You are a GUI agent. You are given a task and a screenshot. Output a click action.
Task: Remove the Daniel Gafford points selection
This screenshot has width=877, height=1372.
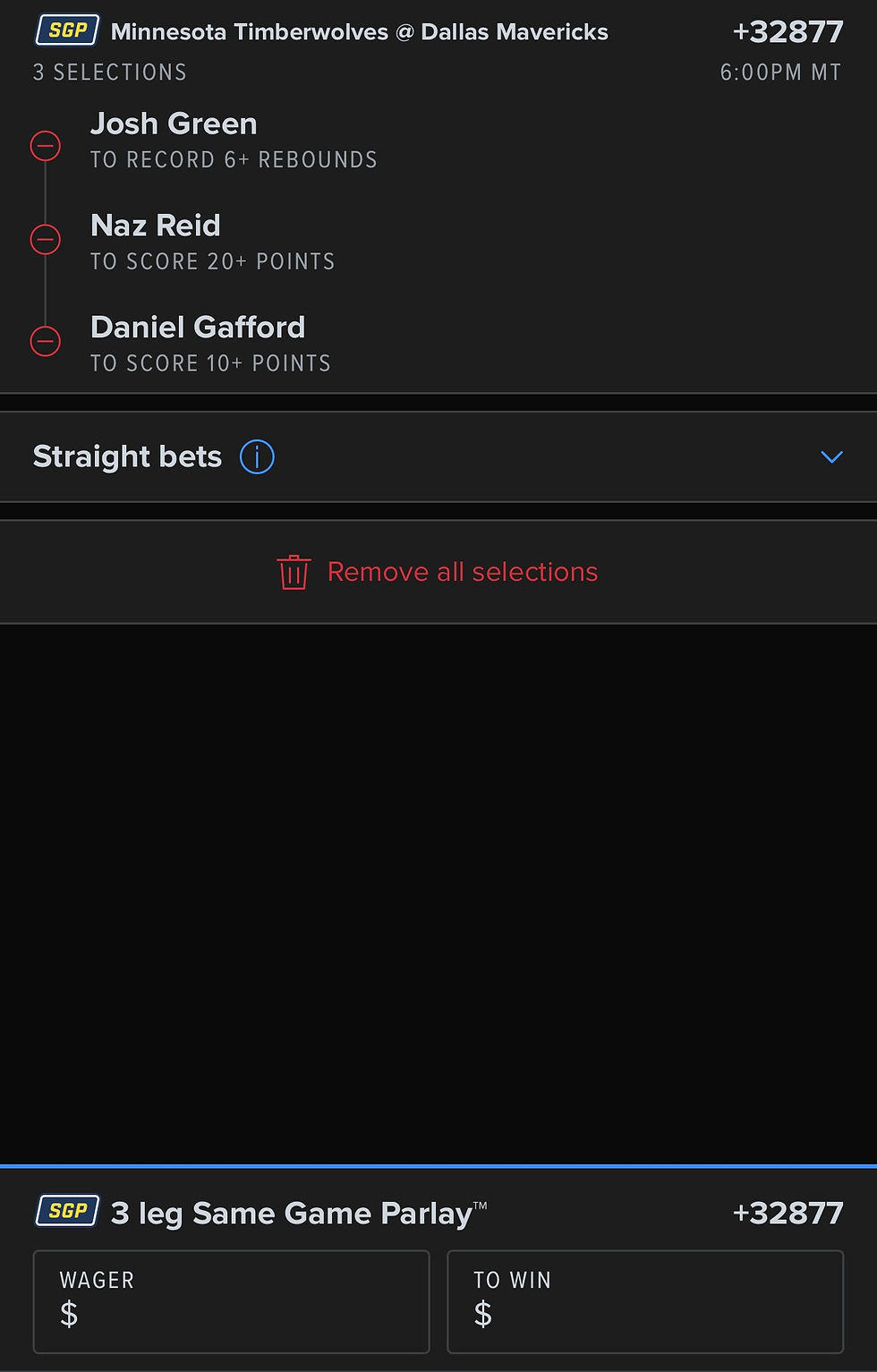tap(46, 341)
